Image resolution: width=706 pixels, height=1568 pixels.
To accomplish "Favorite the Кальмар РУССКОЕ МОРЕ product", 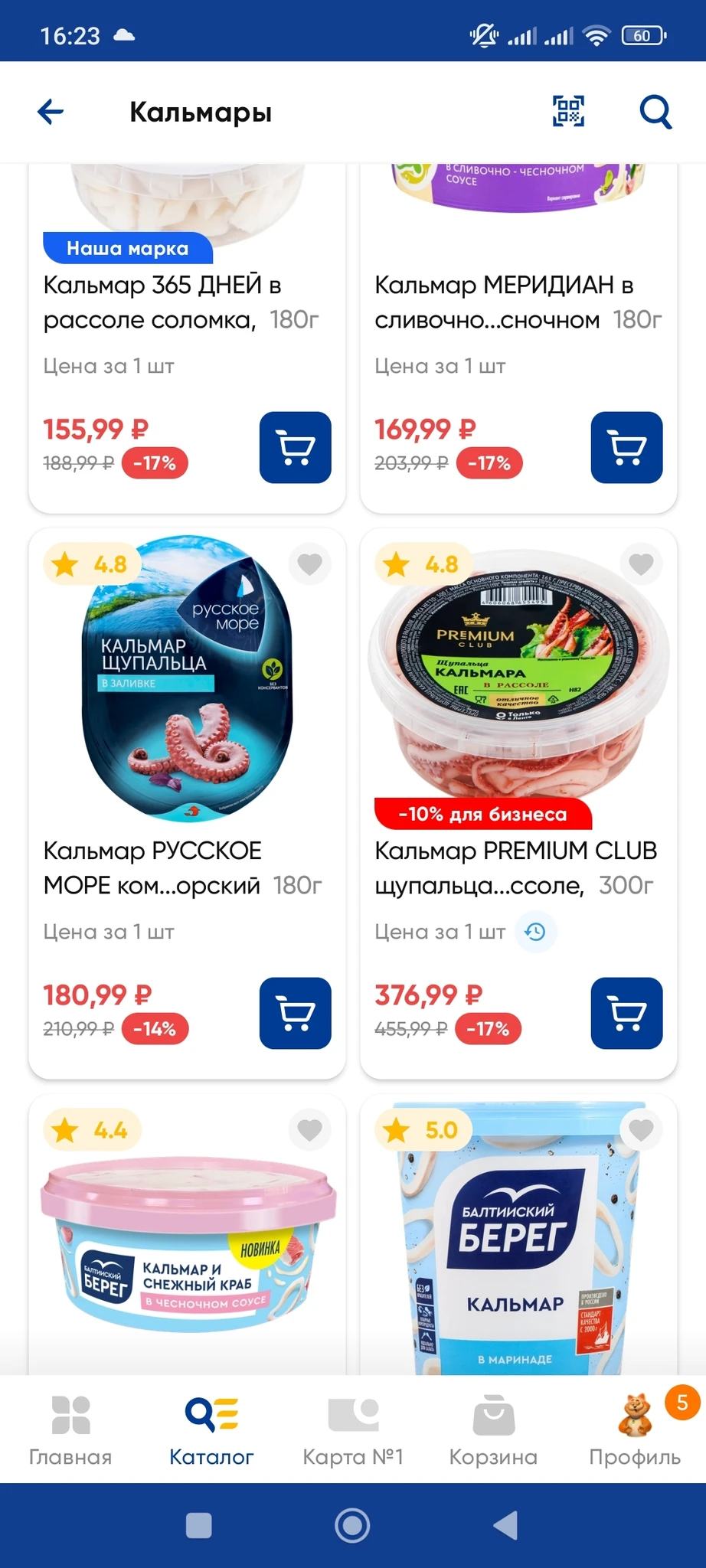I will (309, 564).
